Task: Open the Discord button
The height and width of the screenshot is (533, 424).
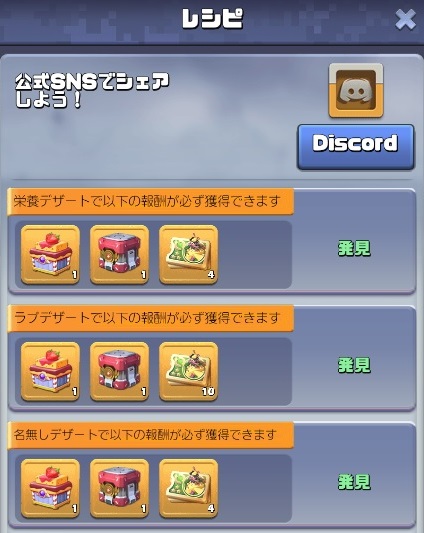Action: (x=356, y=147)
